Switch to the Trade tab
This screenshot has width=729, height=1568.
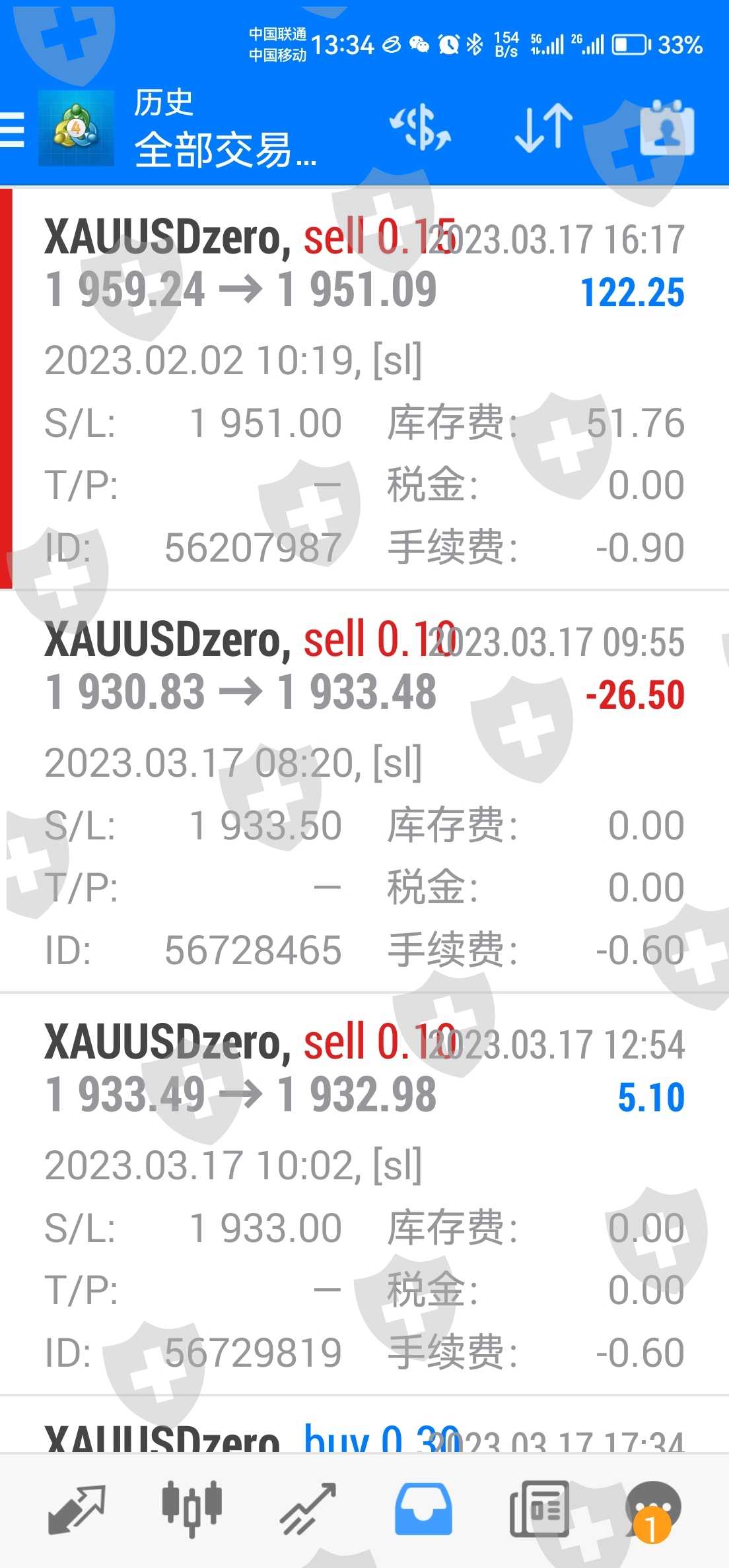point(308,1510)
